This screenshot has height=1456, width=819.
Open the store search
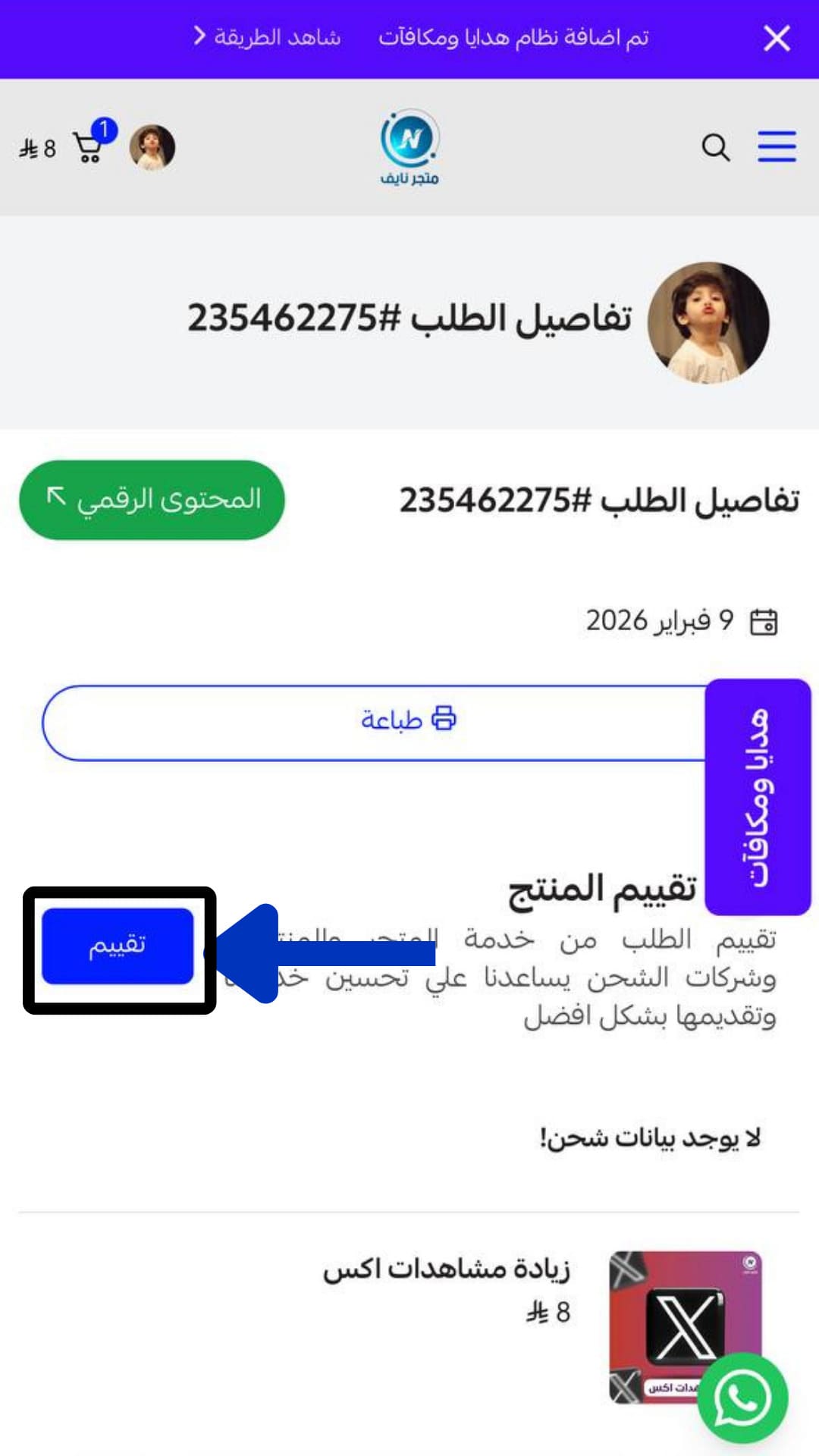coord(715,147)
